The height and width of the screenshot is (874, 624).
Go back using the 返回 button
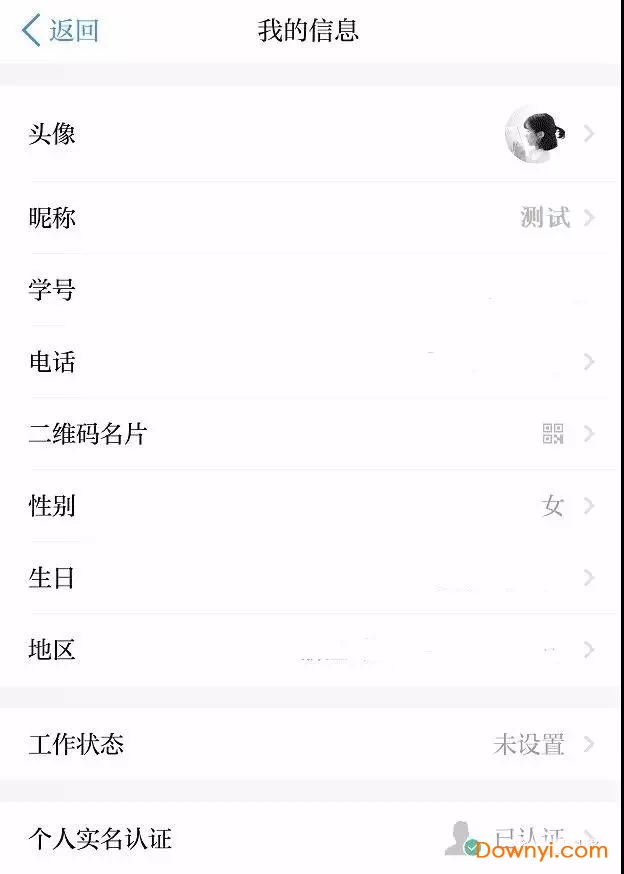(x=61, y=30)
